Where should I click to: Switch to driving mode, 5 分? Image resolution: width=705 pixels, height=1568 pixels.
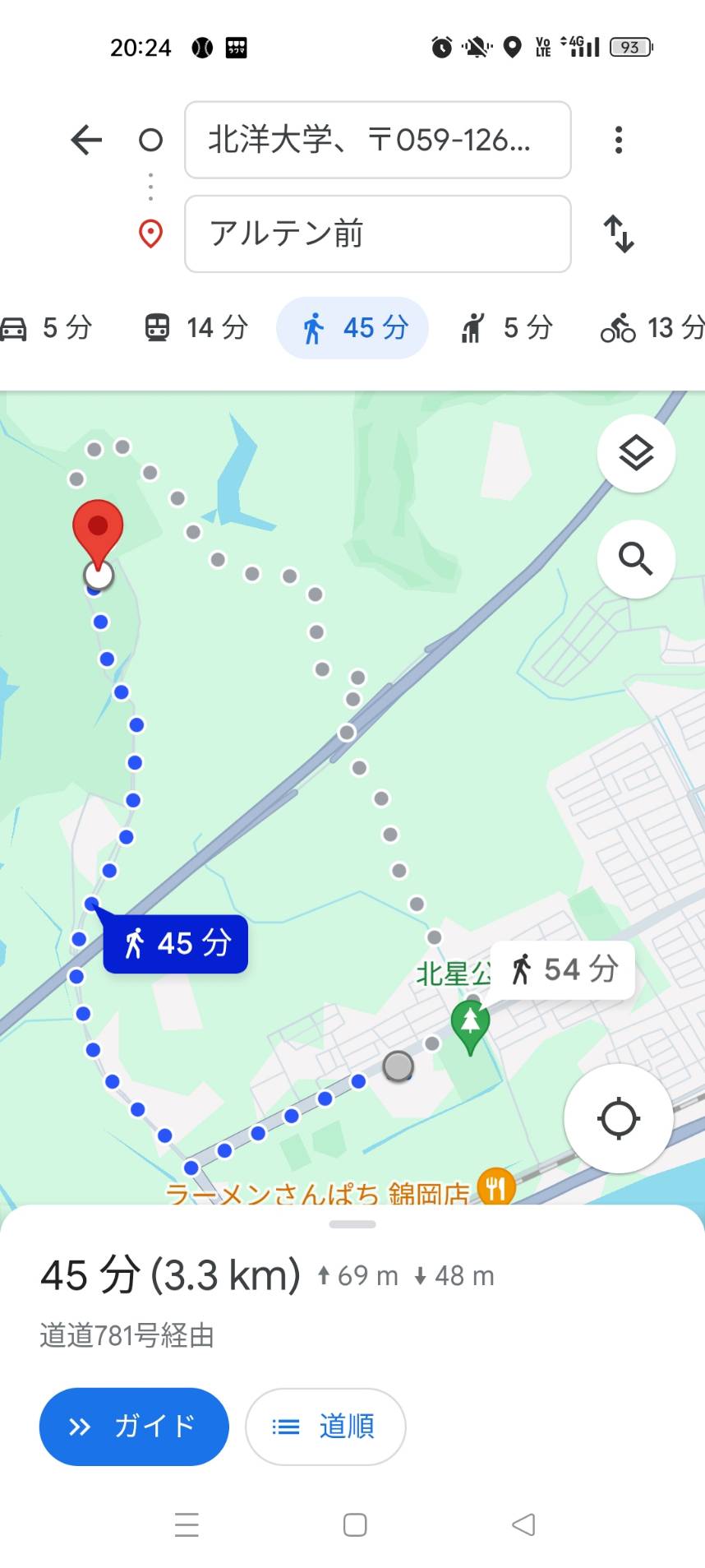point(48,328)
